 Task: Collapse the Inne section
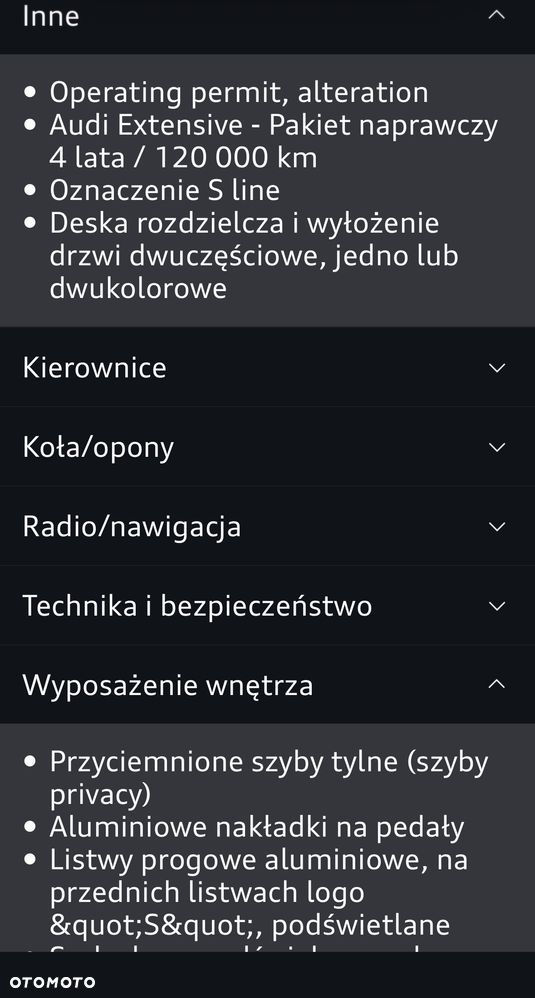click(x=267, y=17)
